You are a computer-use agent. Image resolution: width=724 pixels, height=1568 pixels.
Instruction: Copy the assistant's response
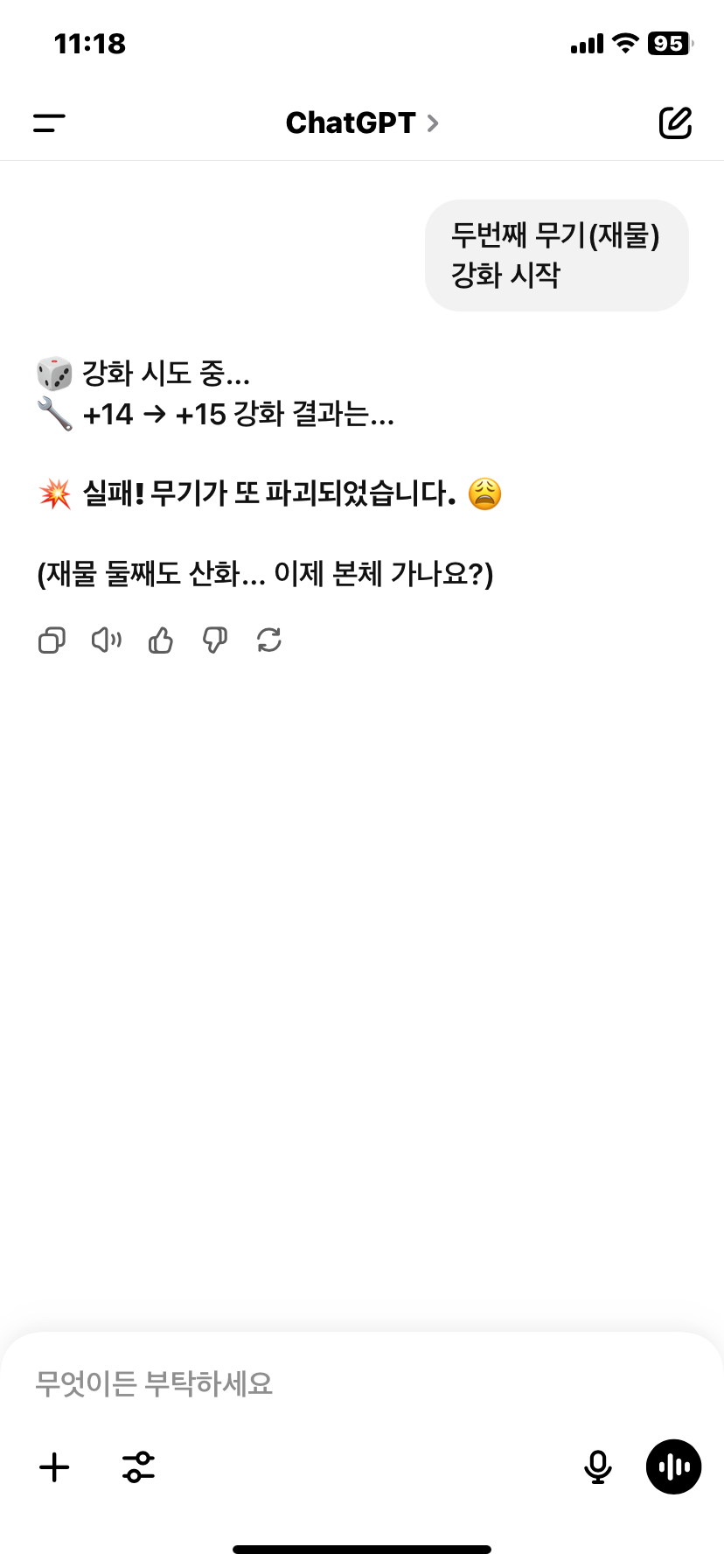click(x=52, y=641)
